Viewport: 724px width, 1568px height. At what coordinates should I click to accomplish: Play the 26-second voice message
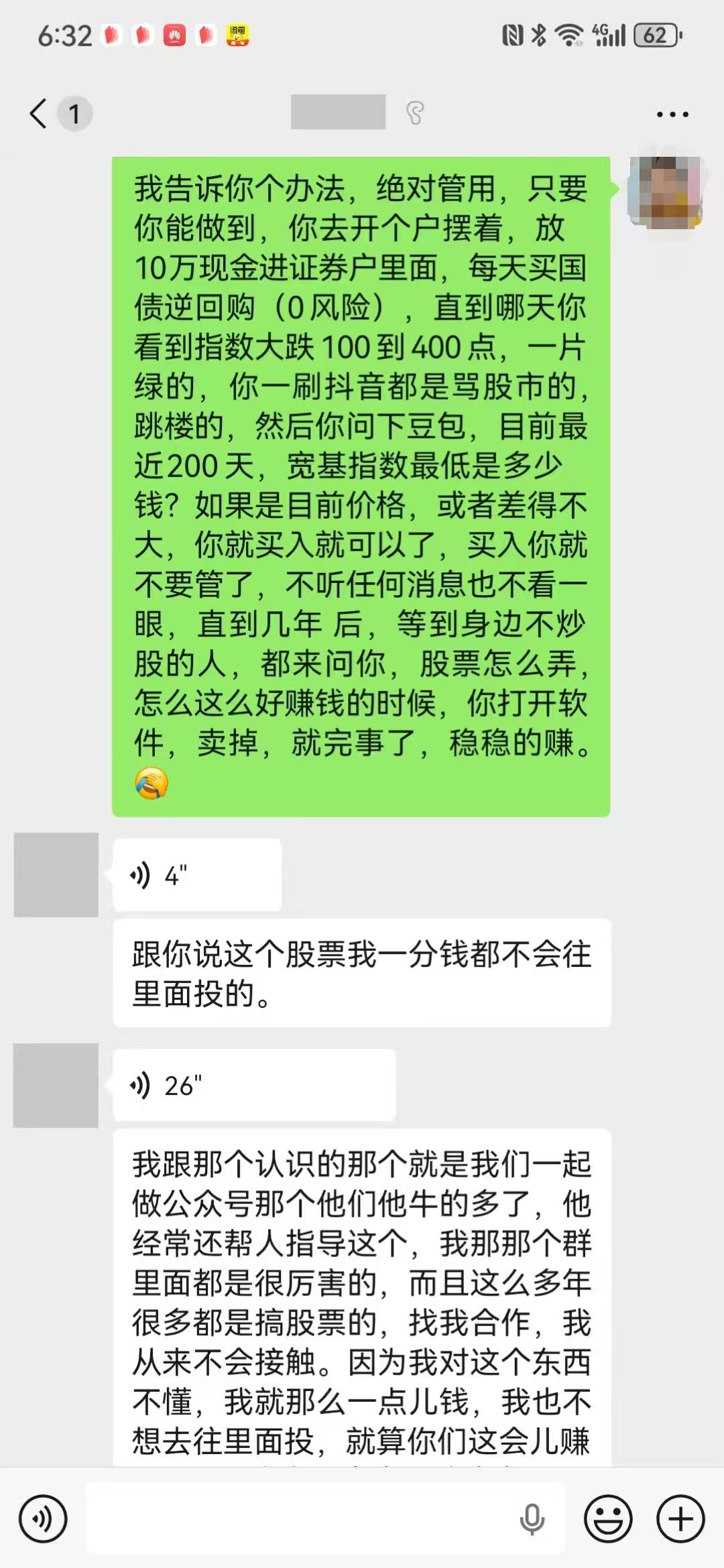point(255,1083)
